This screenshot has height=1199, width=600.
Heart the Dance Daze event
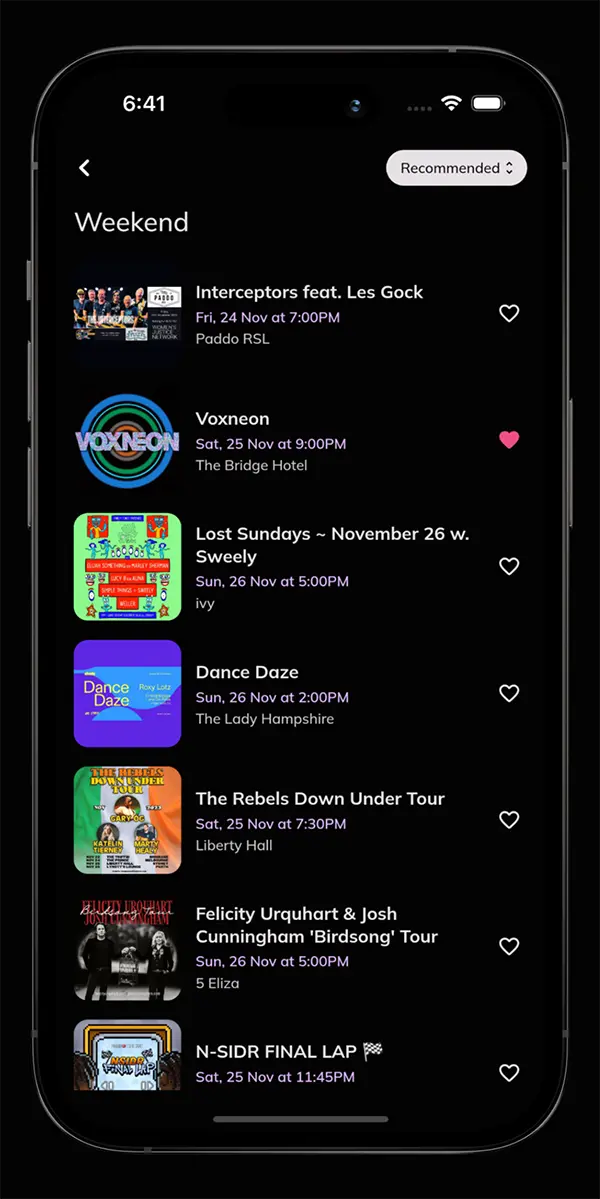pos(509,693)
